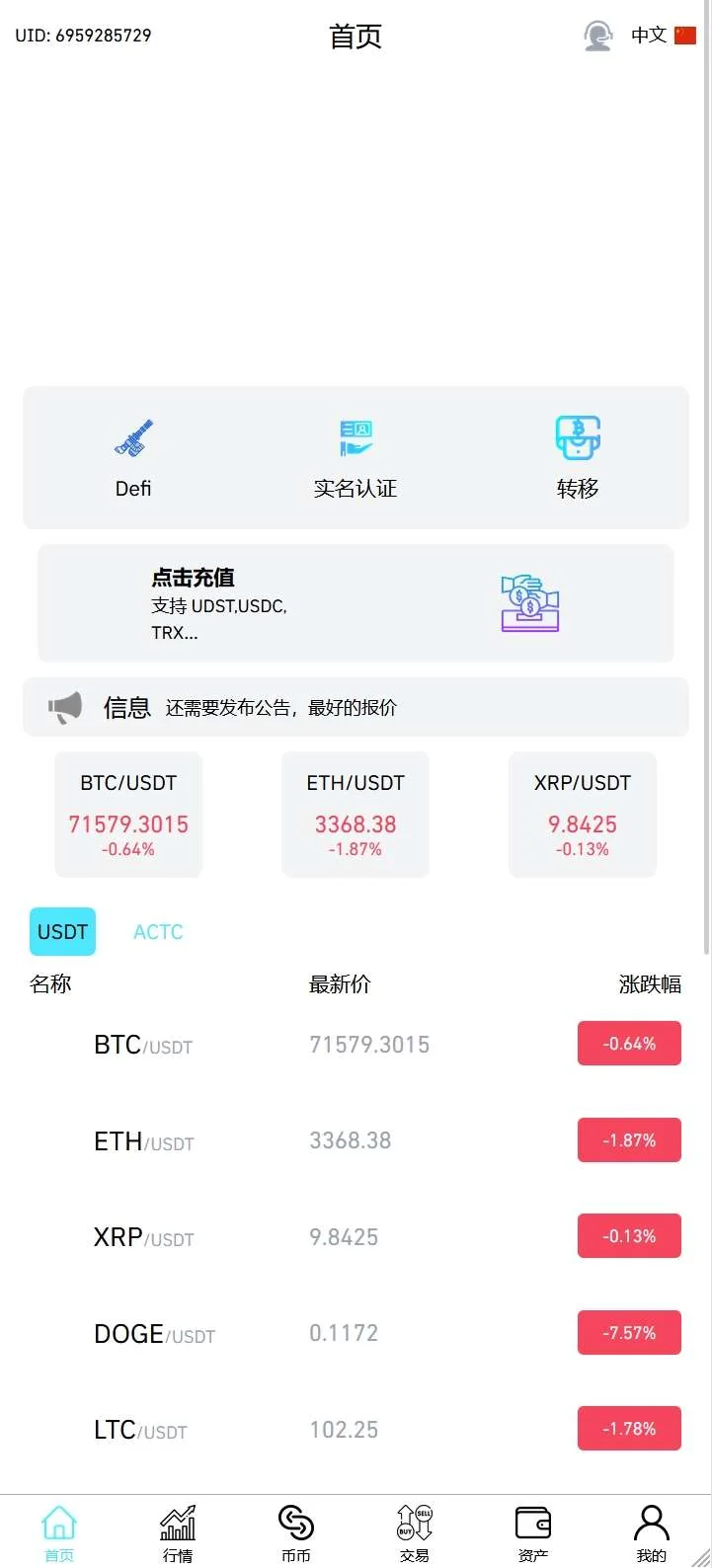Open the Defi shortcut
The image size is (712, 1568).
pyautogui.click(x=133, y=457)
